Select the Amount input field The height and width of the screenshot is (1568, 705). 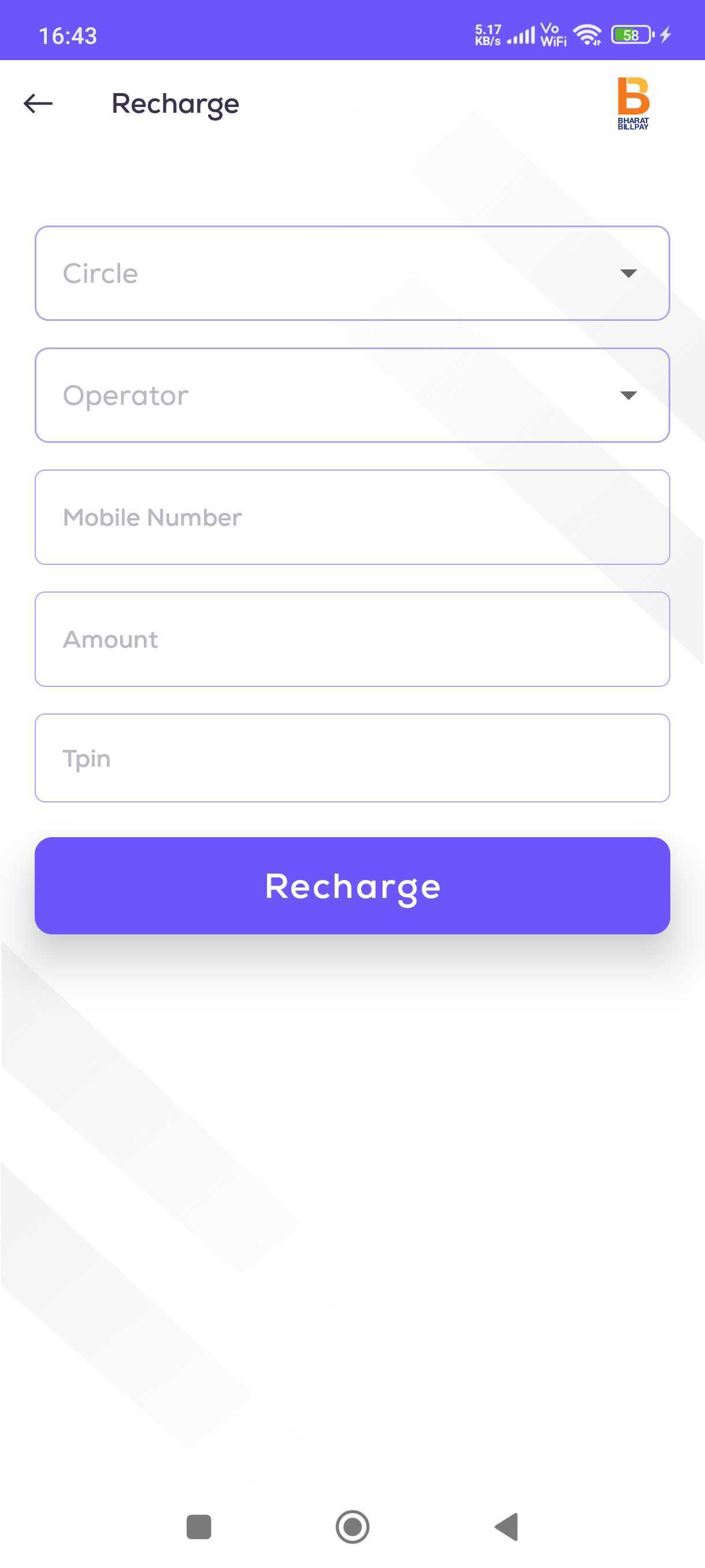[x=352, y=638]
